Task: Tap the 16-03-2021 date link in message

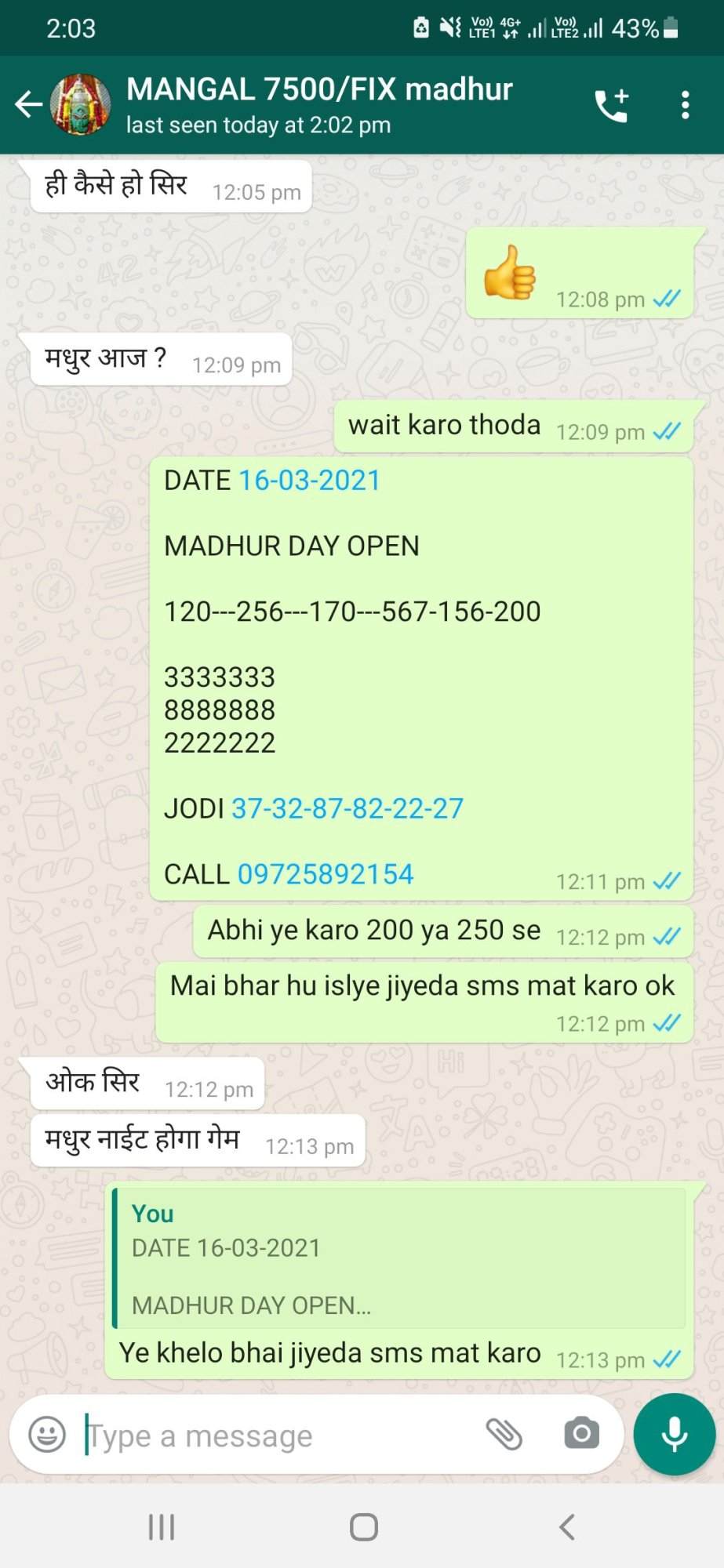Action: tap(309, 481)
